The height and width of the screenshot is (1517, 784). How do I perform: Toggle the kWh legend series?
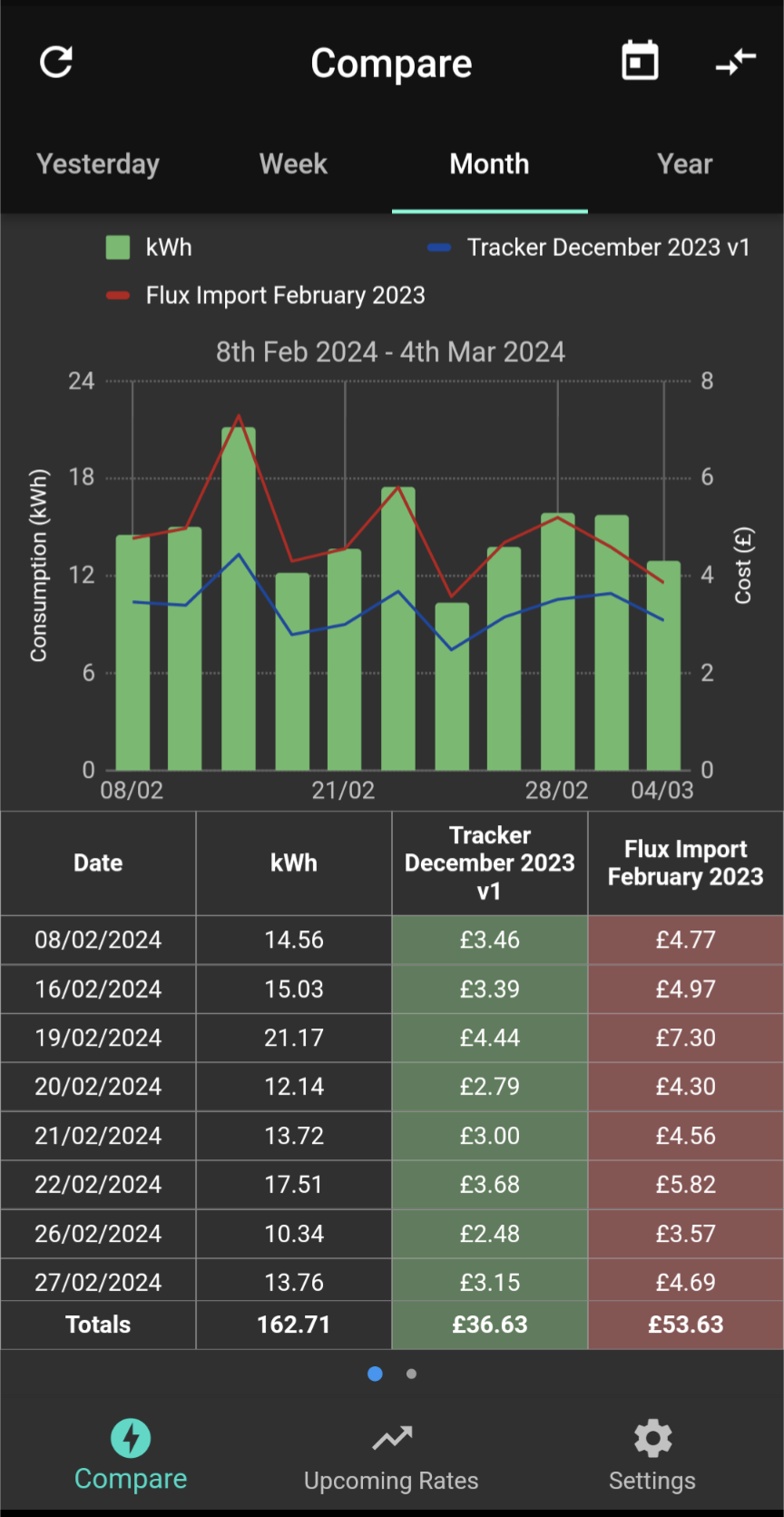[150, 247]
